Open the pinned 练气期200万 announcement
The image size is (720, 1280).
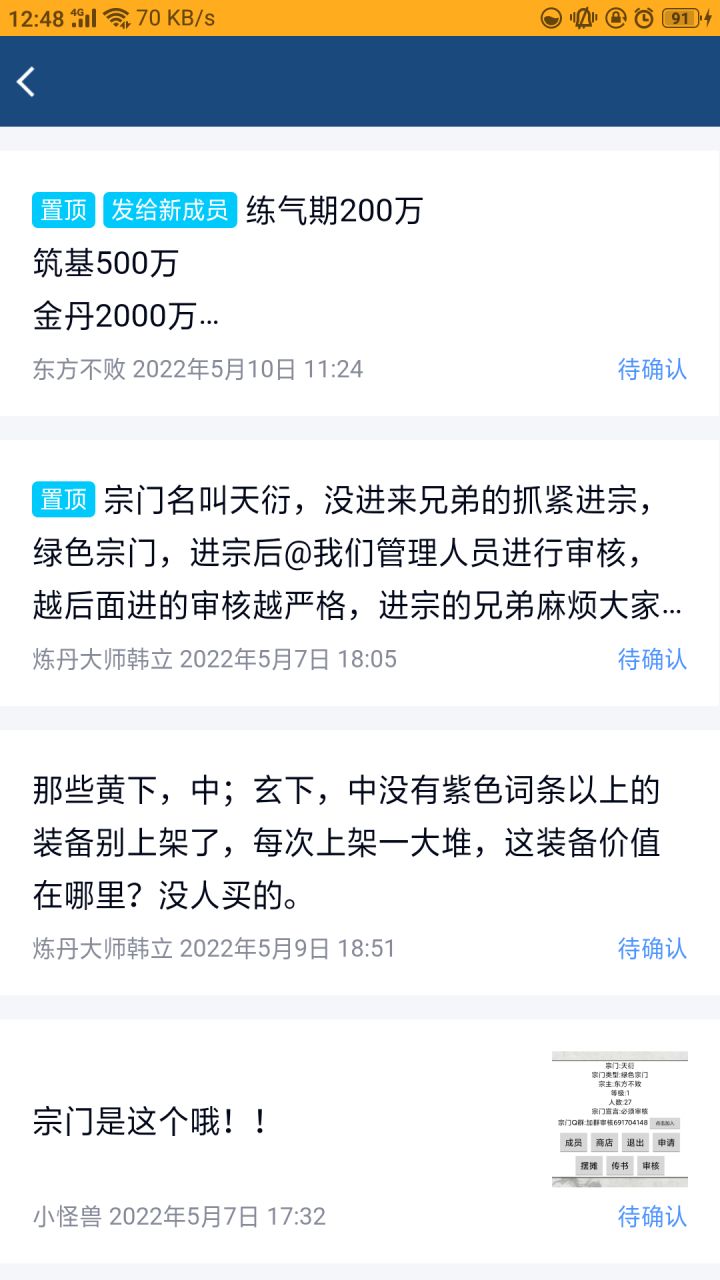click(x=360, y=283)
